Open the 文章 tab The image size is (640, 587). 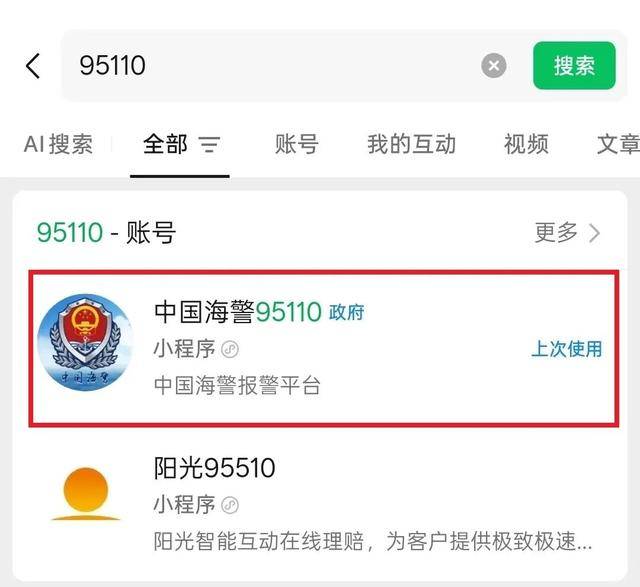pos(617,144)
